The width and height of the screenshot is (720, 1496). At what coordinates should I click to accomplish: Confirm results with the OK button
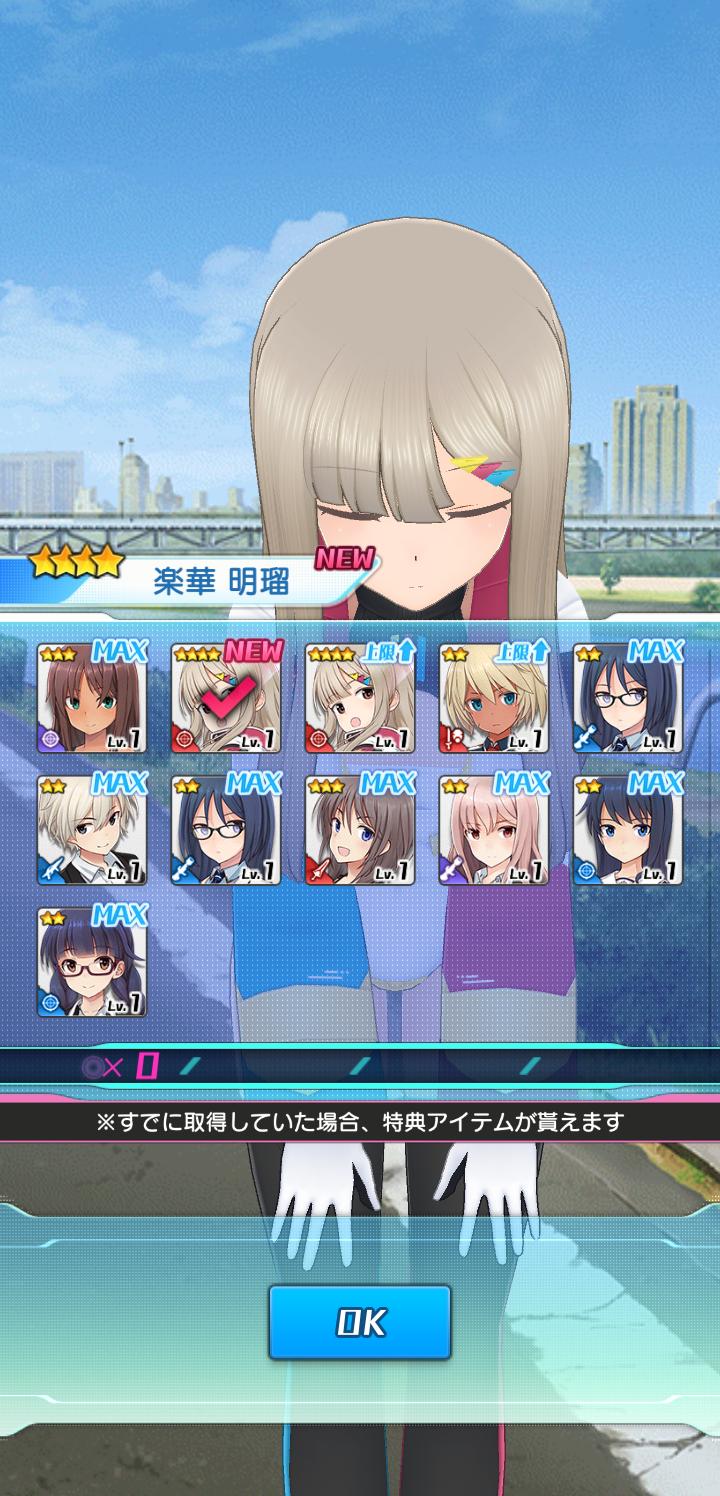click(359, 1323)
